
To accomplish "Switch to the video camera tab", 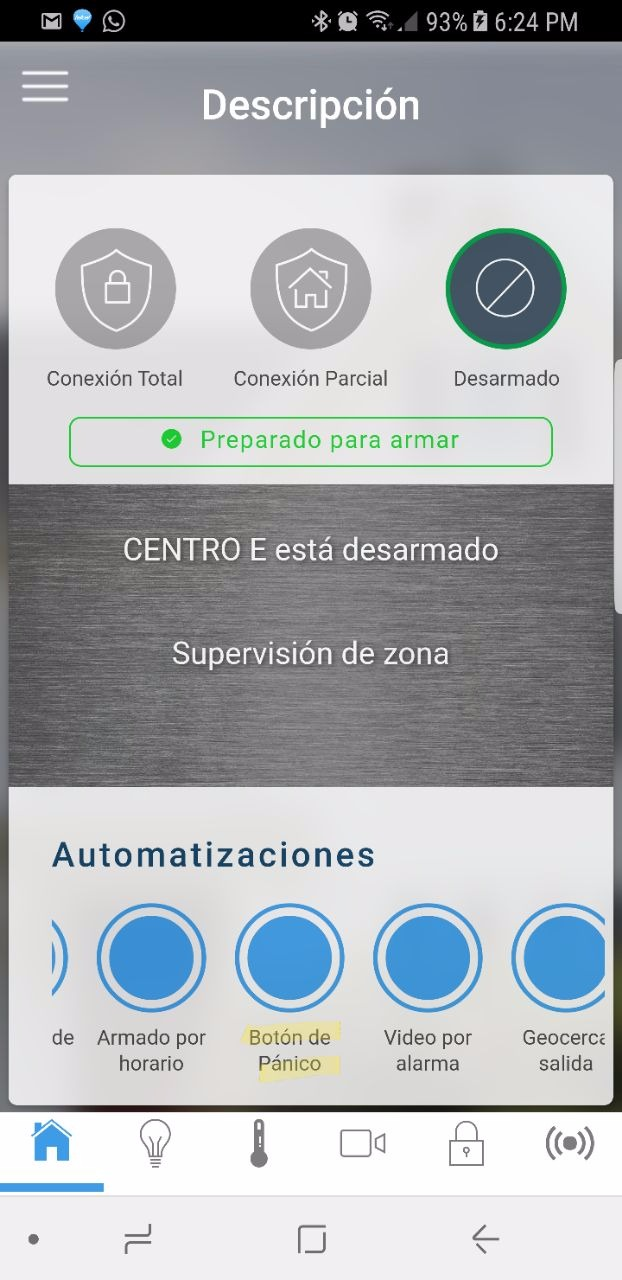I will click(x=362, y=1142).
